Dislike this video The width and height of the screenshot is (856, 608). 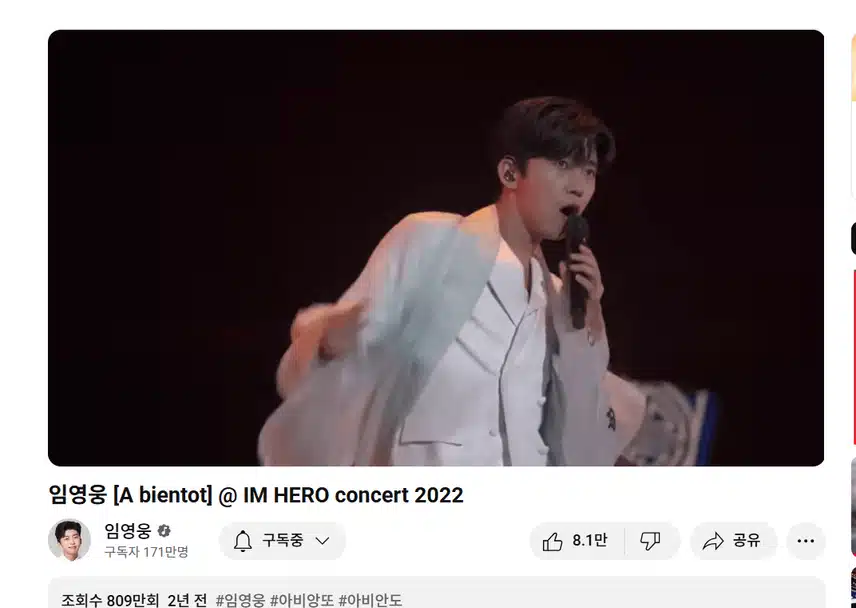(651, 541)
